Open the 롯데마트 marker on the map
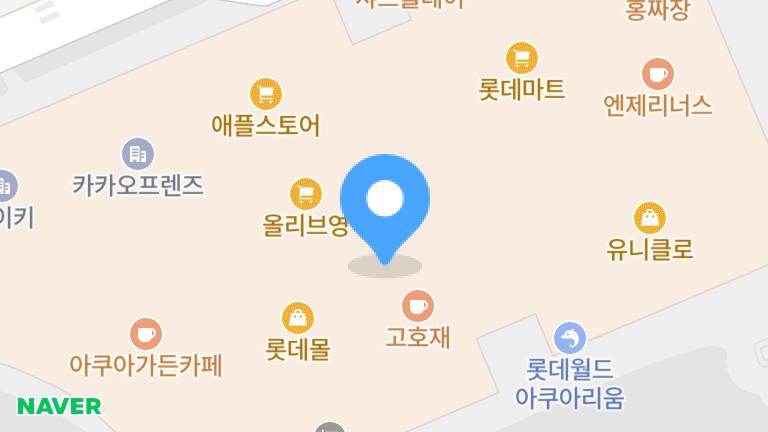The height and width of the screenshot is (432, 768). pos(521,57)
